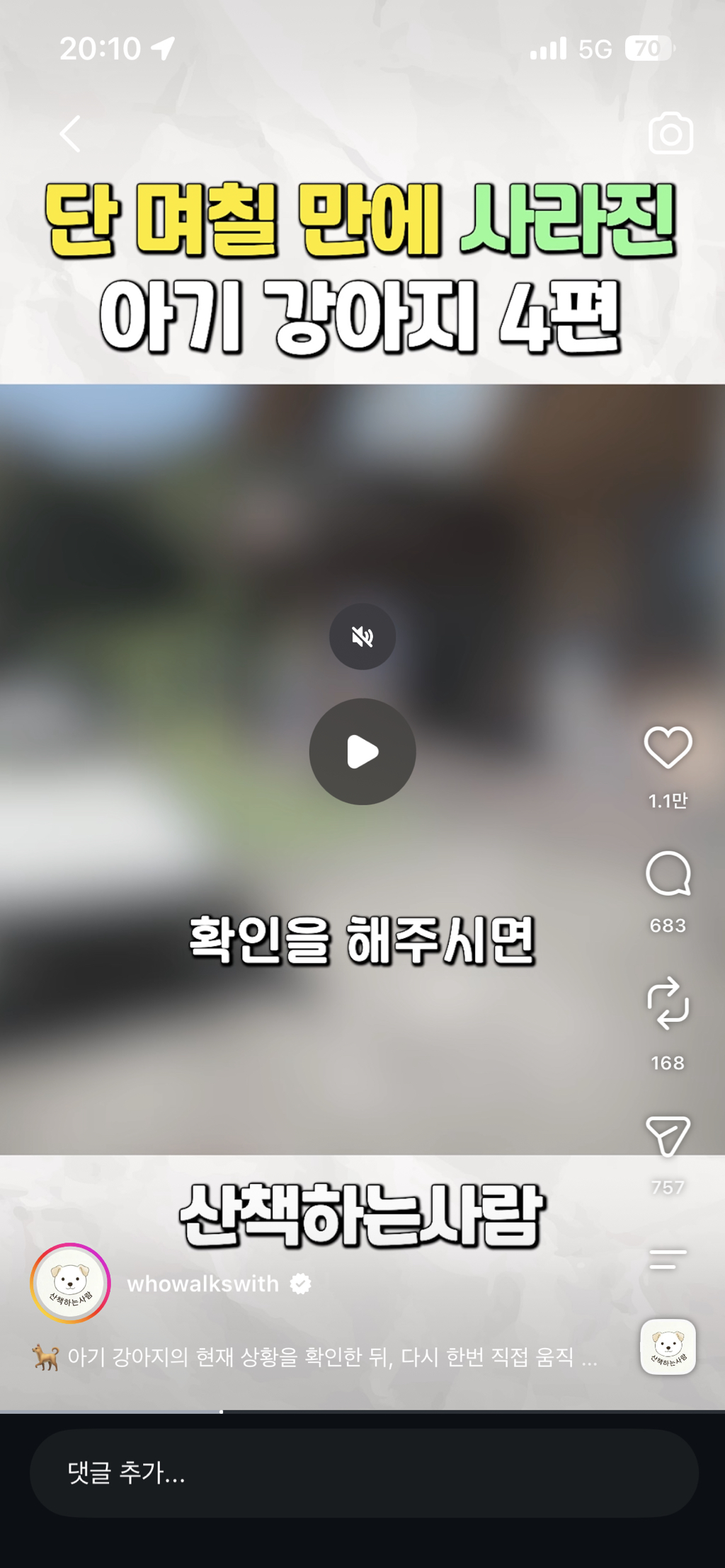Play the paused reel
The image size is (725, 1568).
(x=362, y=751)
